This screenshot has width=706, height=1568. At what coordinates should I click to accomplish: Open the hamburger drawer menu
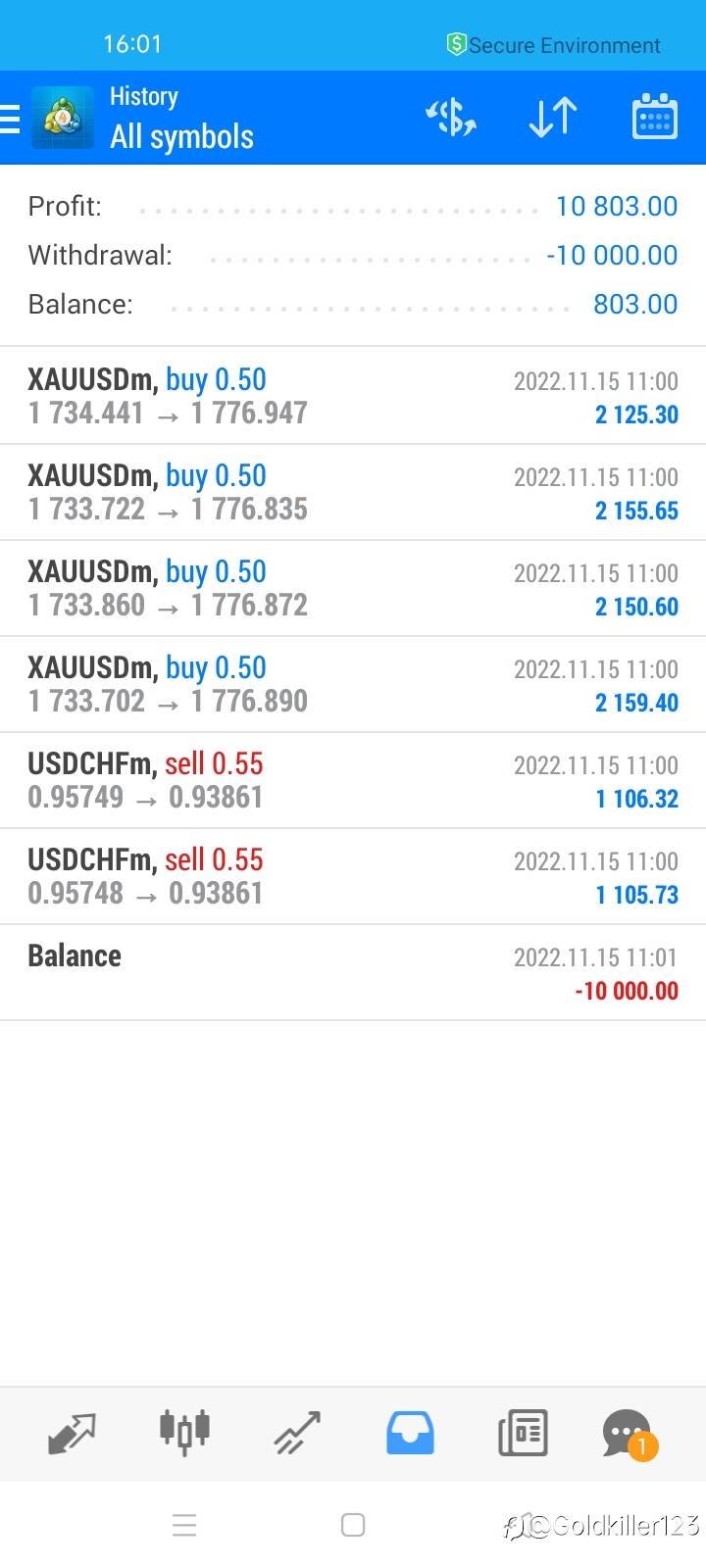(x=12, y=119)
